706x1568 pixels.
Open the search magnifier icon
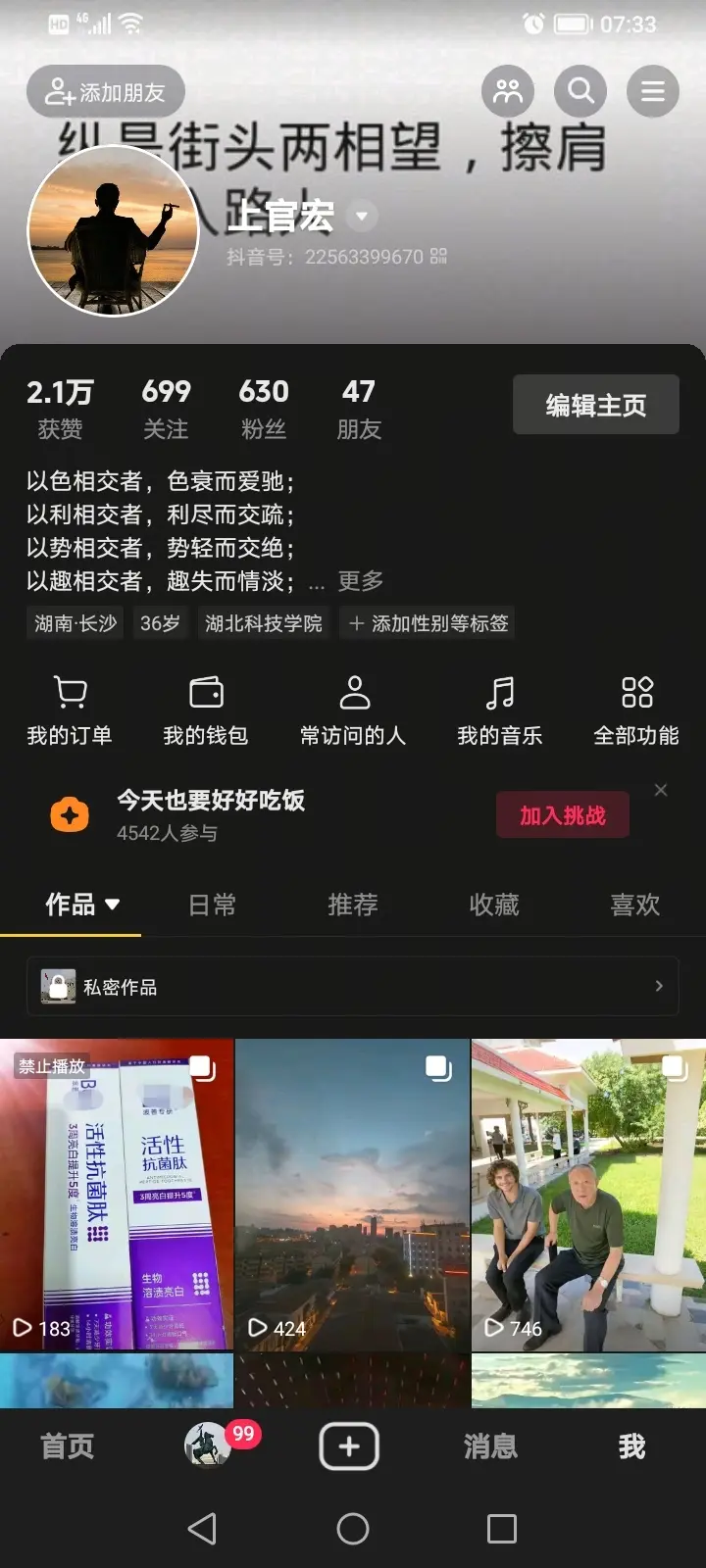(x=580, y=91)
